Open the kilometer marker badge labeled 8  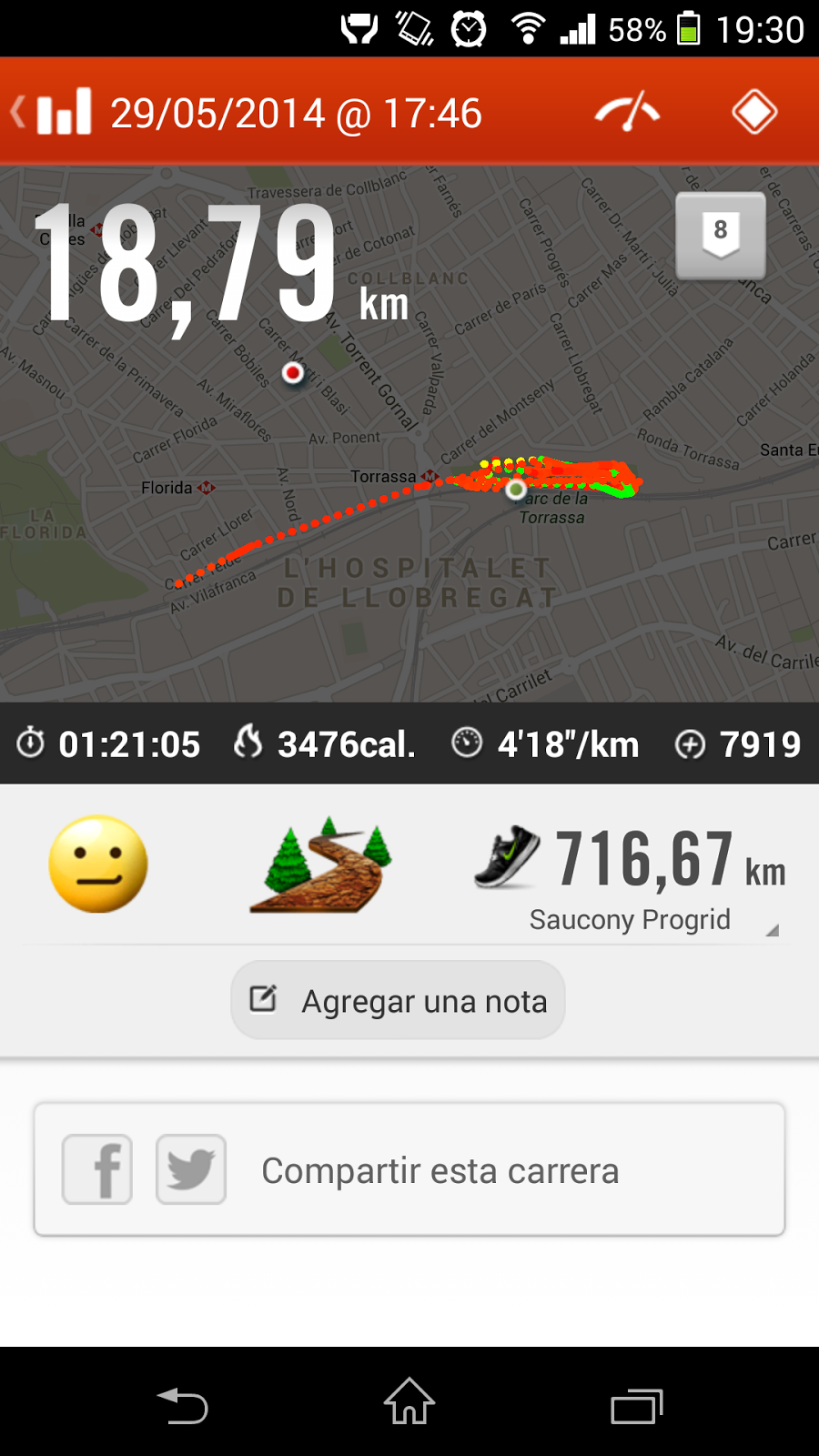point(720,235)
